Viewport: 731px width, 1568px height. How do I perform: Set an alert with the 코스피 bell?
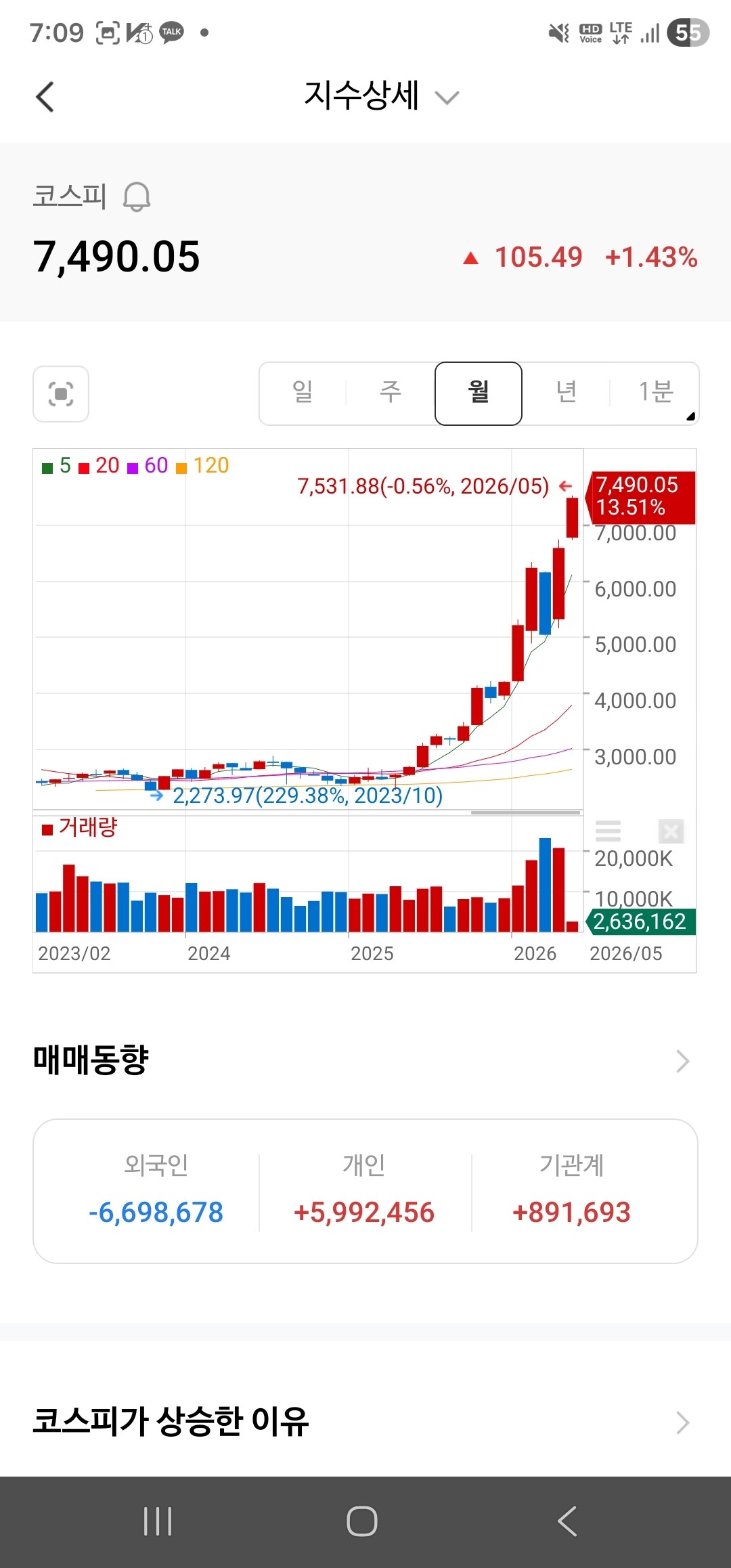[137, 196]
